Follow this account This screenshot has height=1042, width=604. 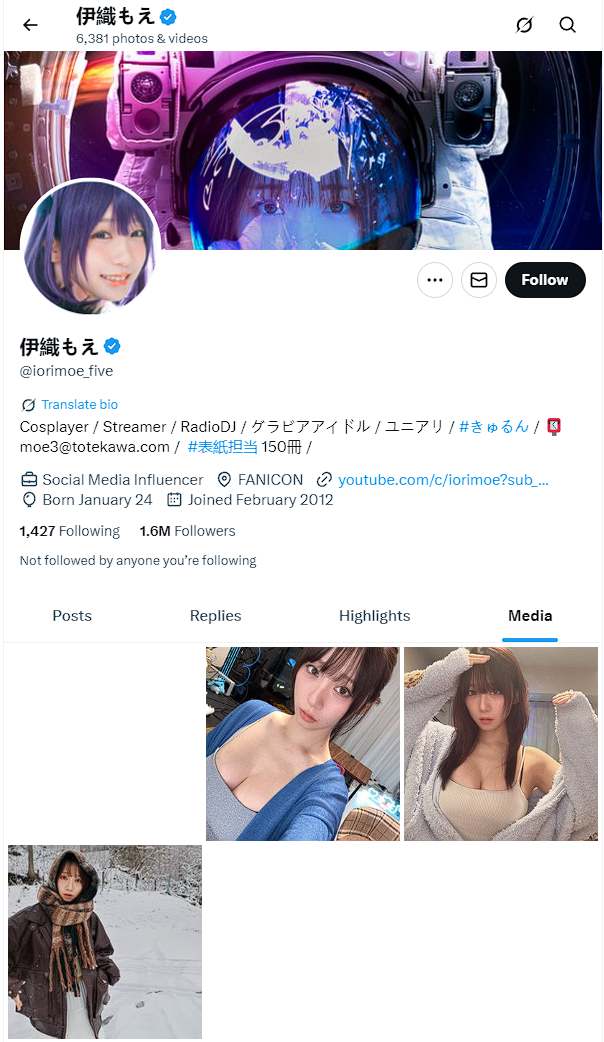544,280
